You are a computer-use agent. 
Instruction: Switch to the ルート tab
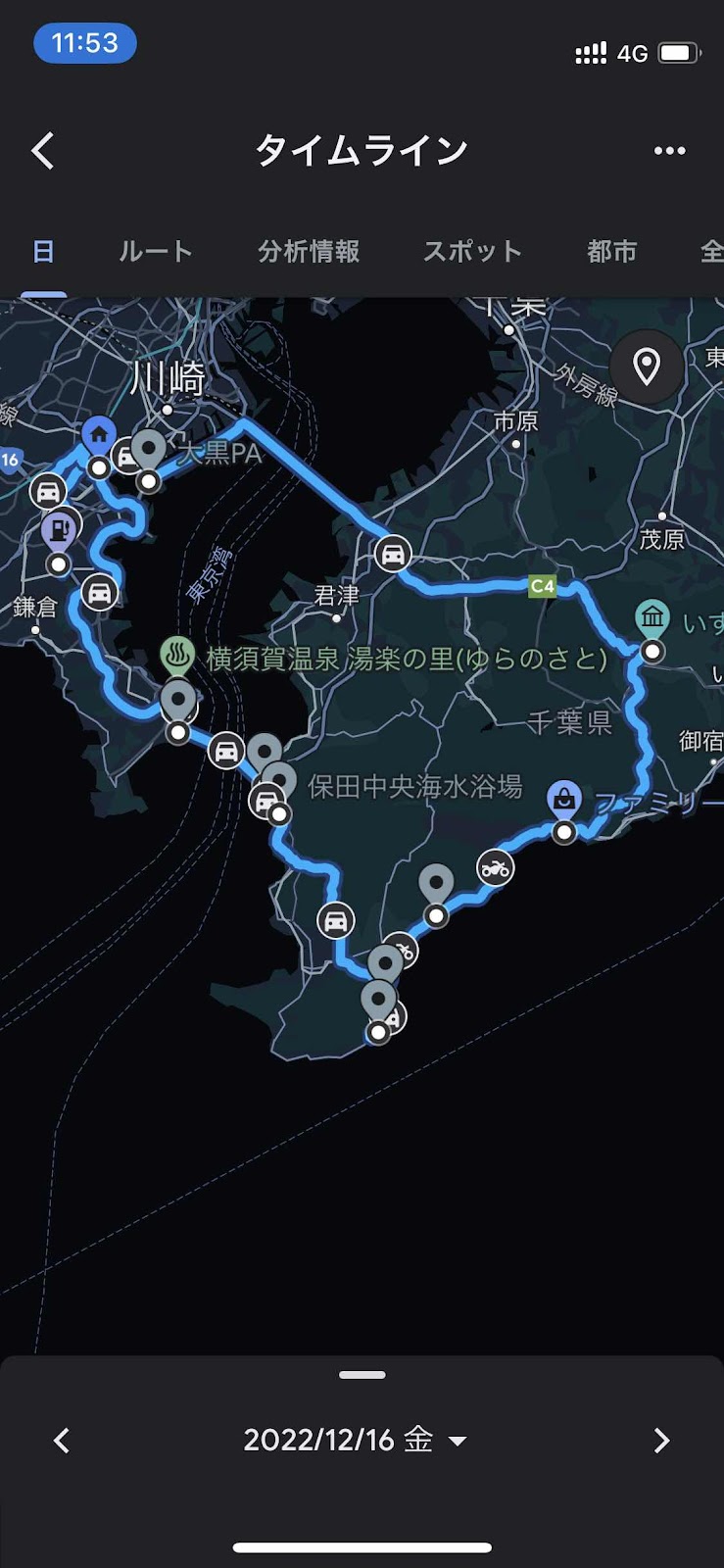click(x=156, y=252)
